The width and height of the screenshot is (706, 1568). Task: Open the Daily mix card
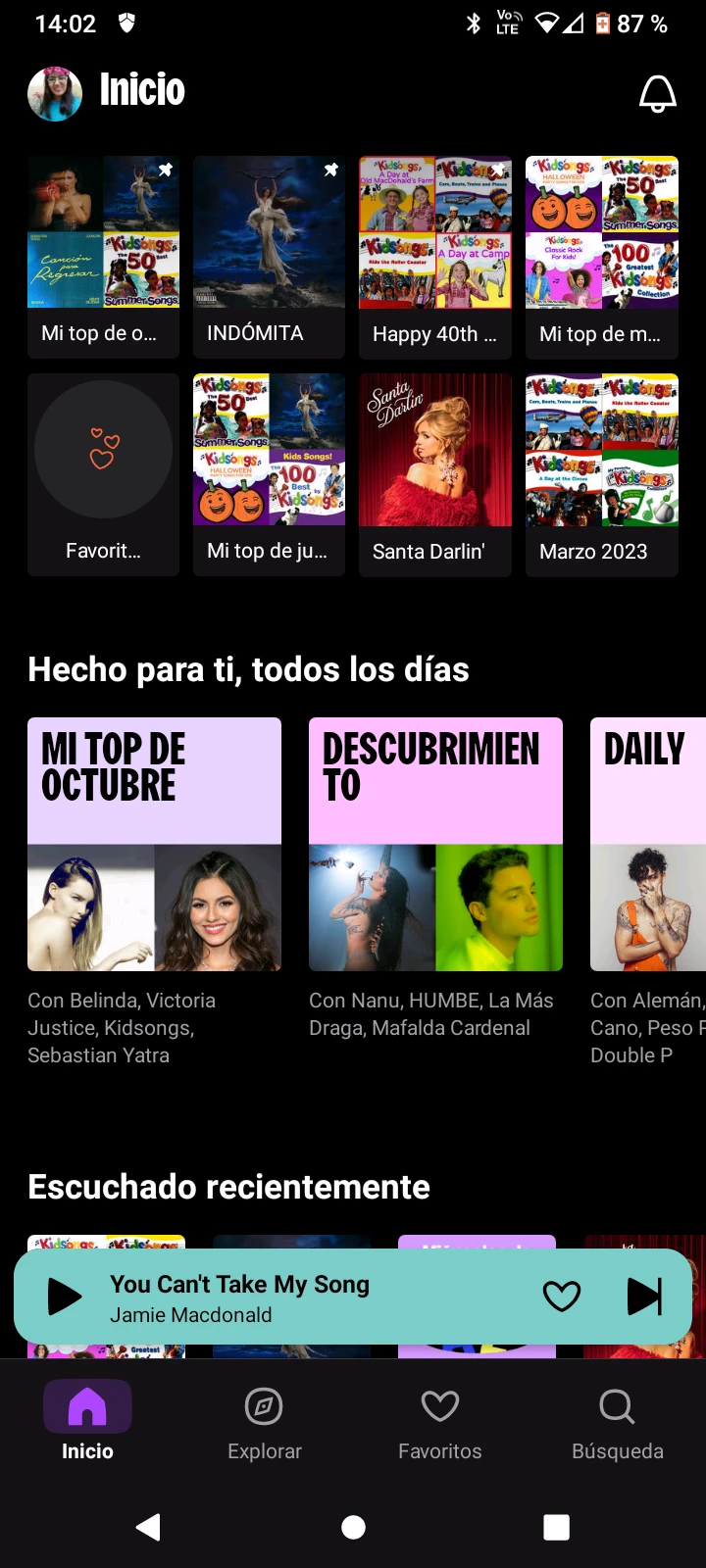647,844
